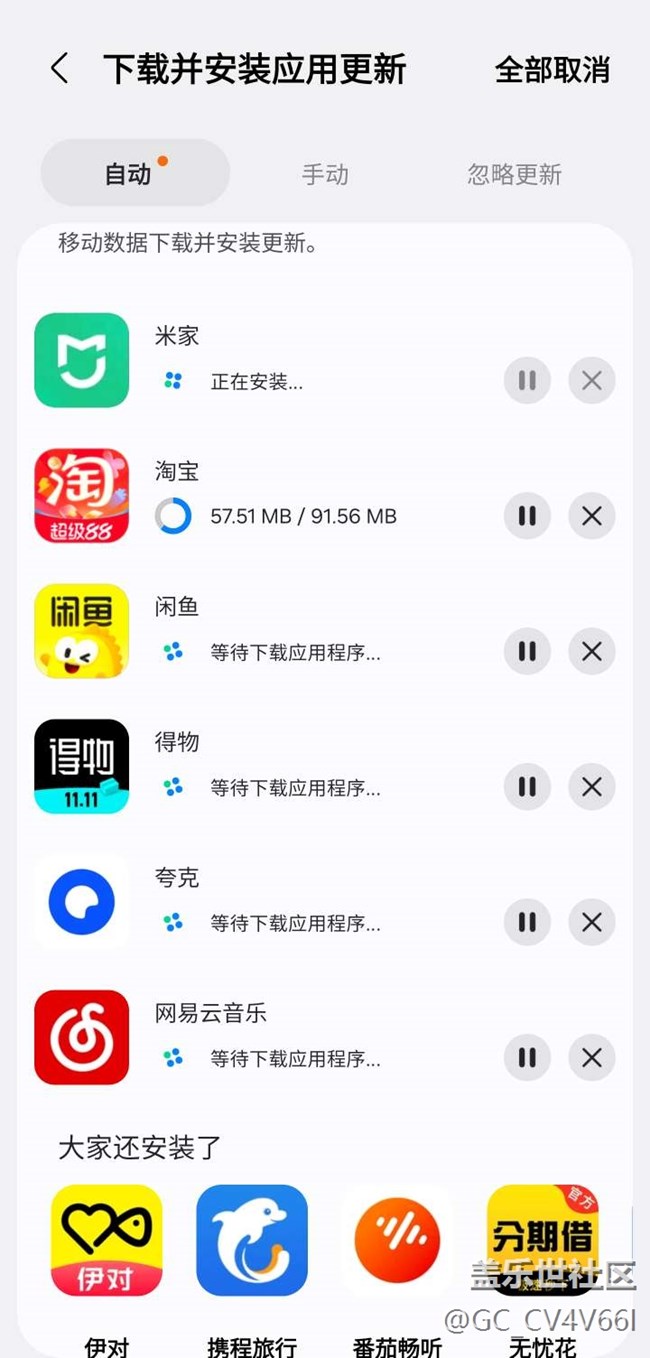
Task: Pause the 米家 installation
Action: 527,381
